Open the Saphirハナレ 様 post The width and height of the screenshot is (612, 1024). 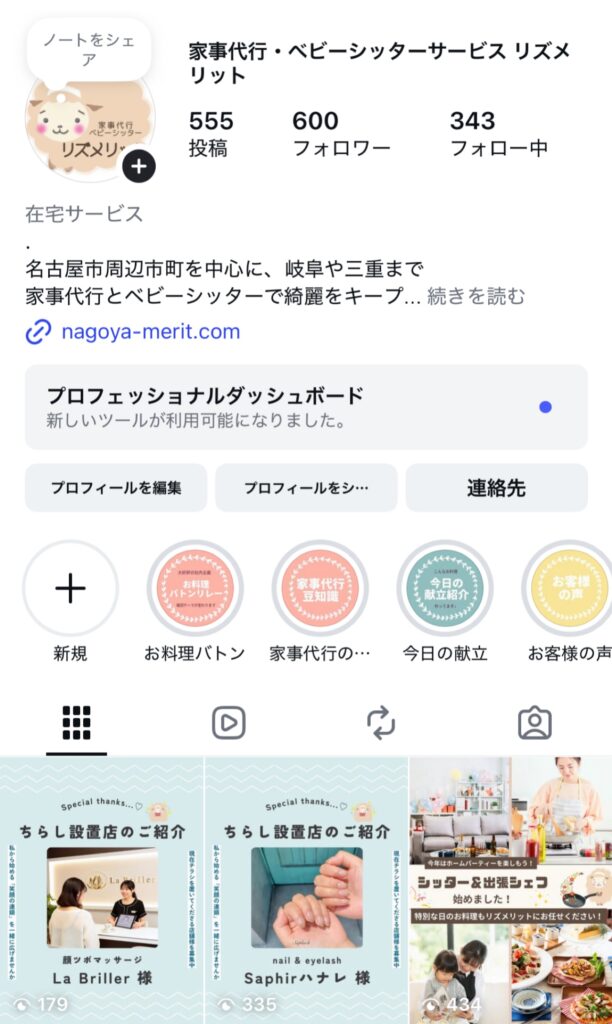point(306,890)
